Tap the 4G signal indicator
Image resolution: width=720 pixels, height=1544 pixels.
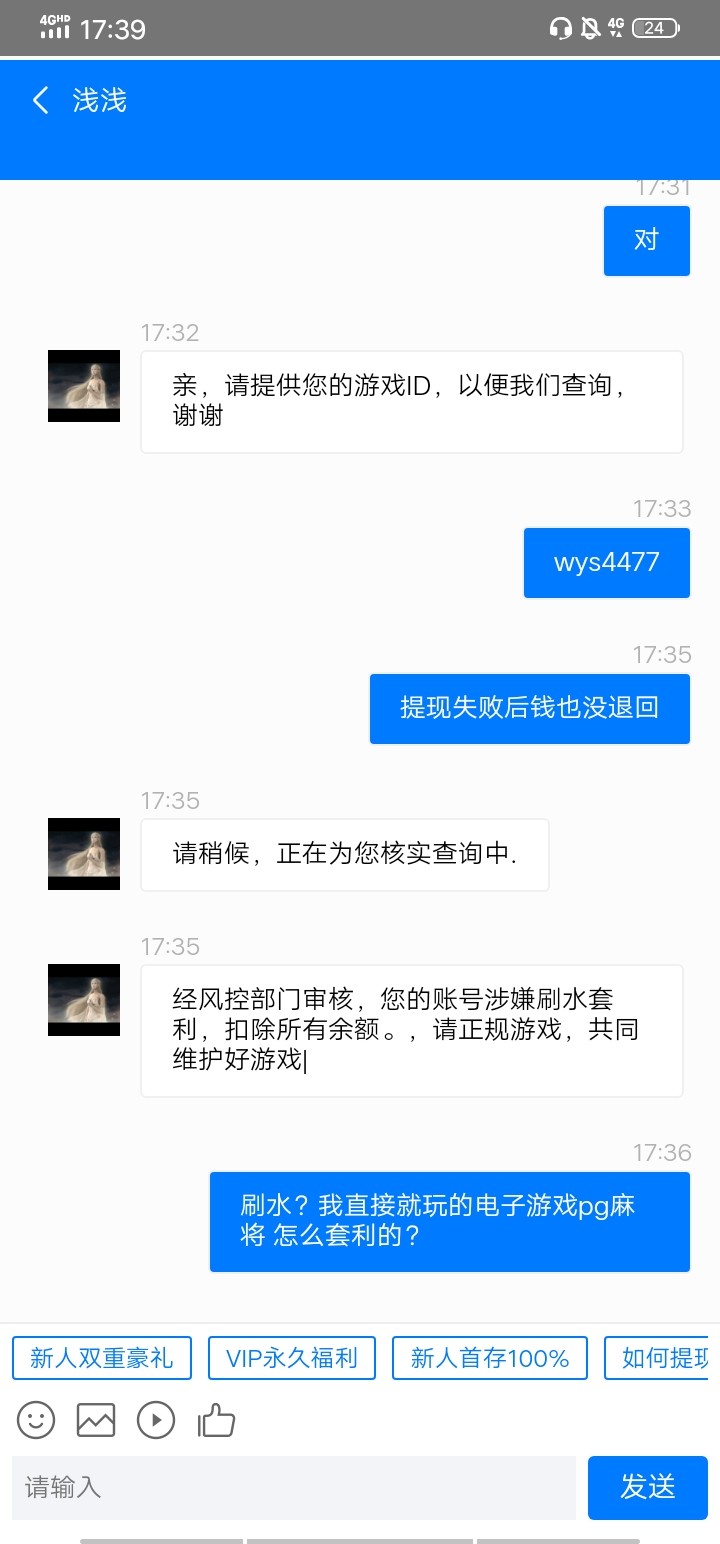tap(617, 27)
